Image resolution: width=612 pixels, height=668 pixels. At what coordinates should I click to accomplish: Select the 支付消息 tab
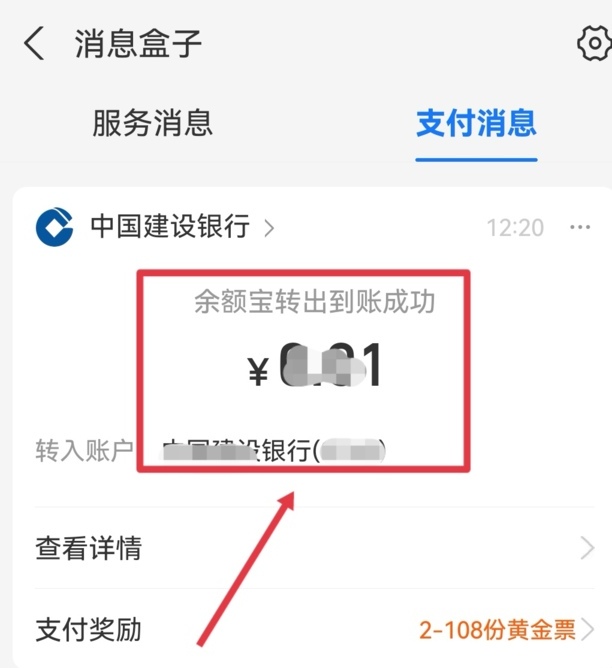476,124
